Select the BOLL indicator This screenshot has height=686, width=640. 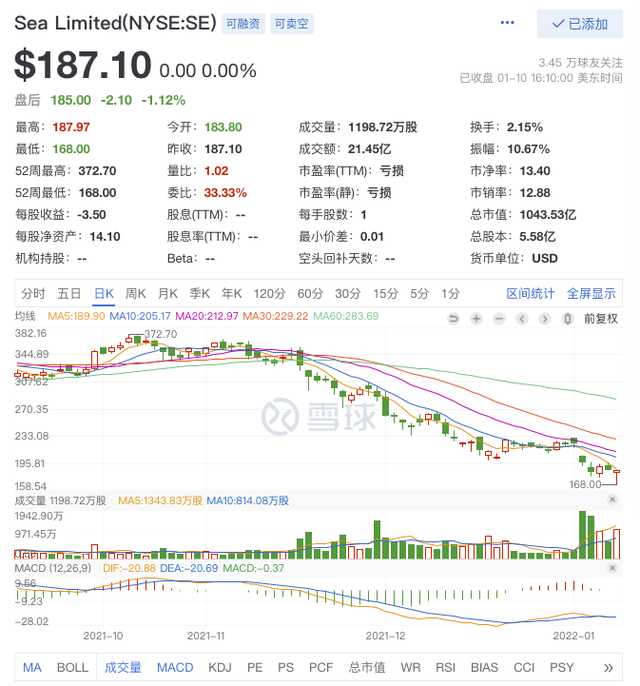click(x=72, y=667)
